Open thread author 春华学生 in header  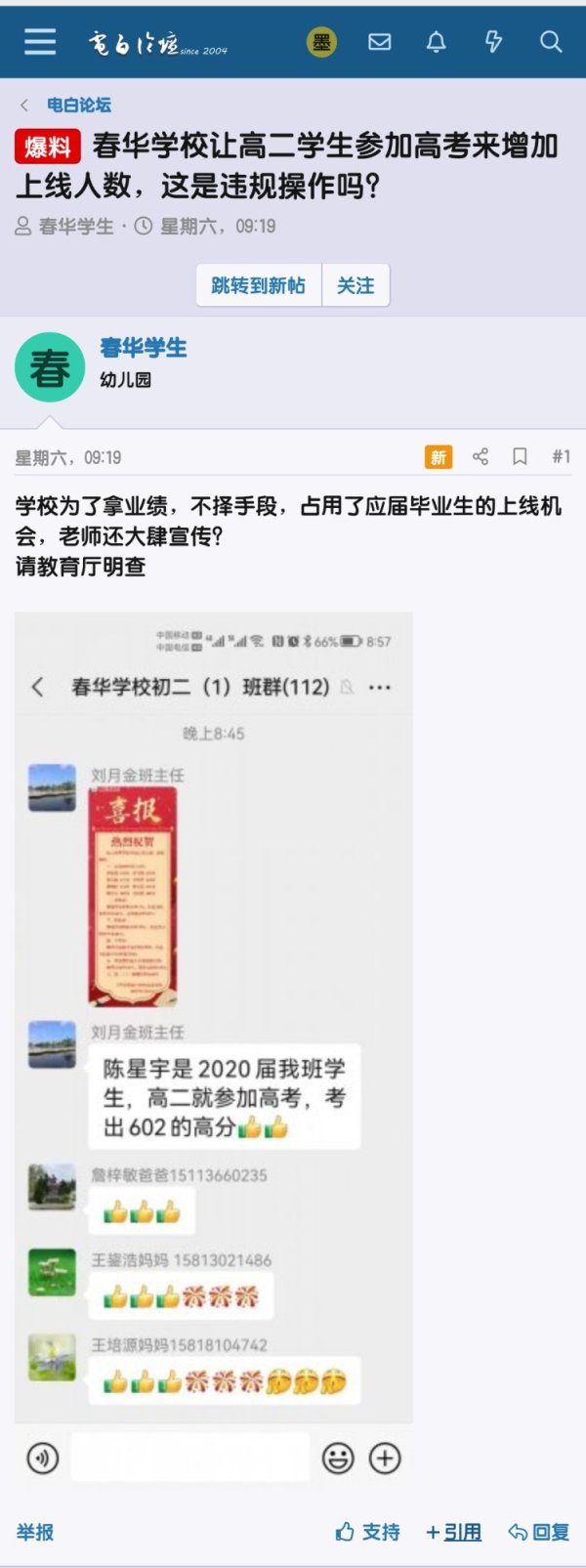pos(76,227)
